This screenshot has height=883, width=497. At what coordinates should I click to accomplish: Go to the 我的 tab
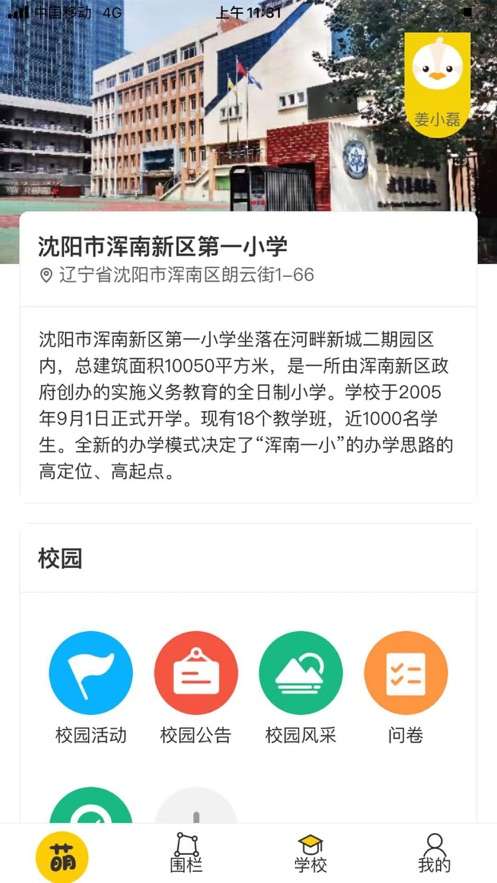435,853
